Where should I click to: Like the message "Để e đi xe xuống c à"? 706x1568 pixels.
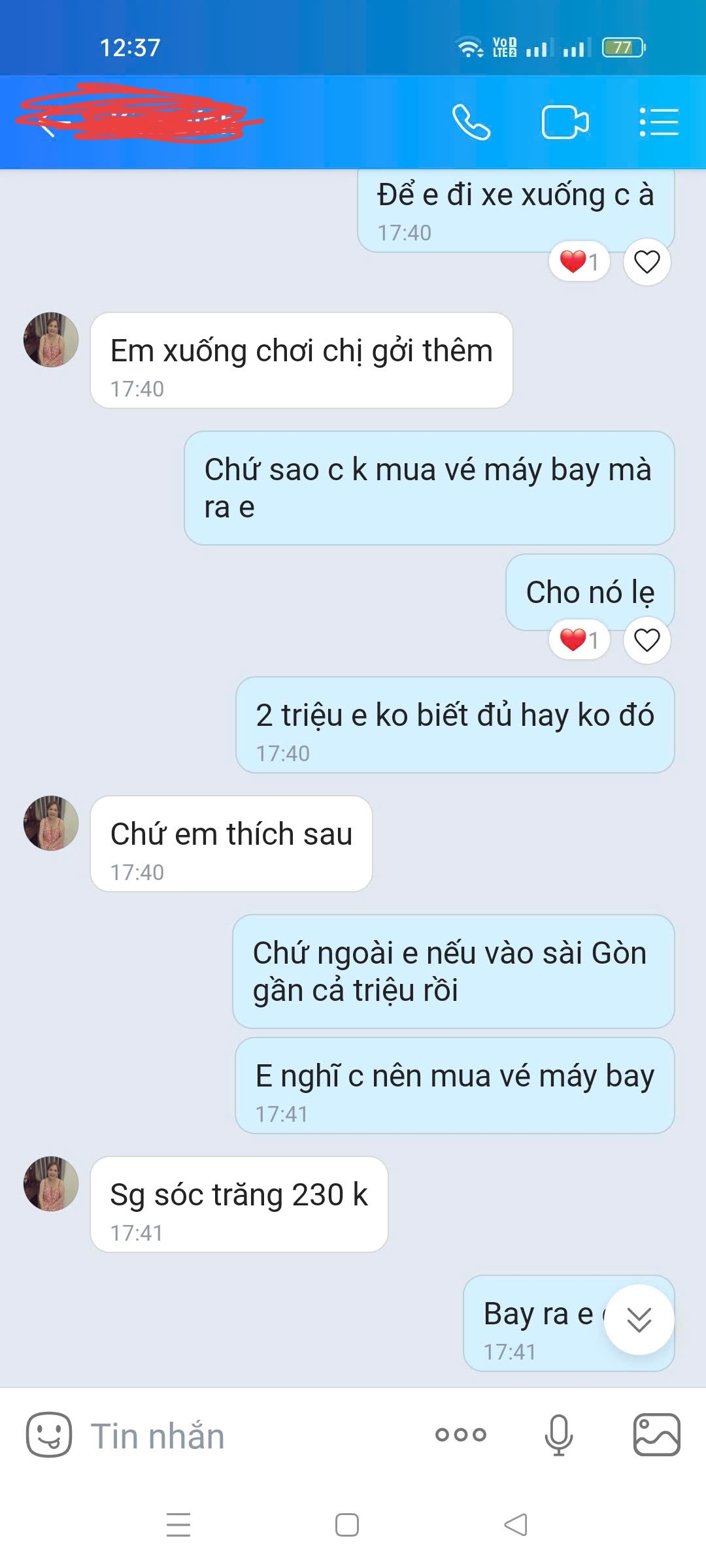(x=647, y=262)
